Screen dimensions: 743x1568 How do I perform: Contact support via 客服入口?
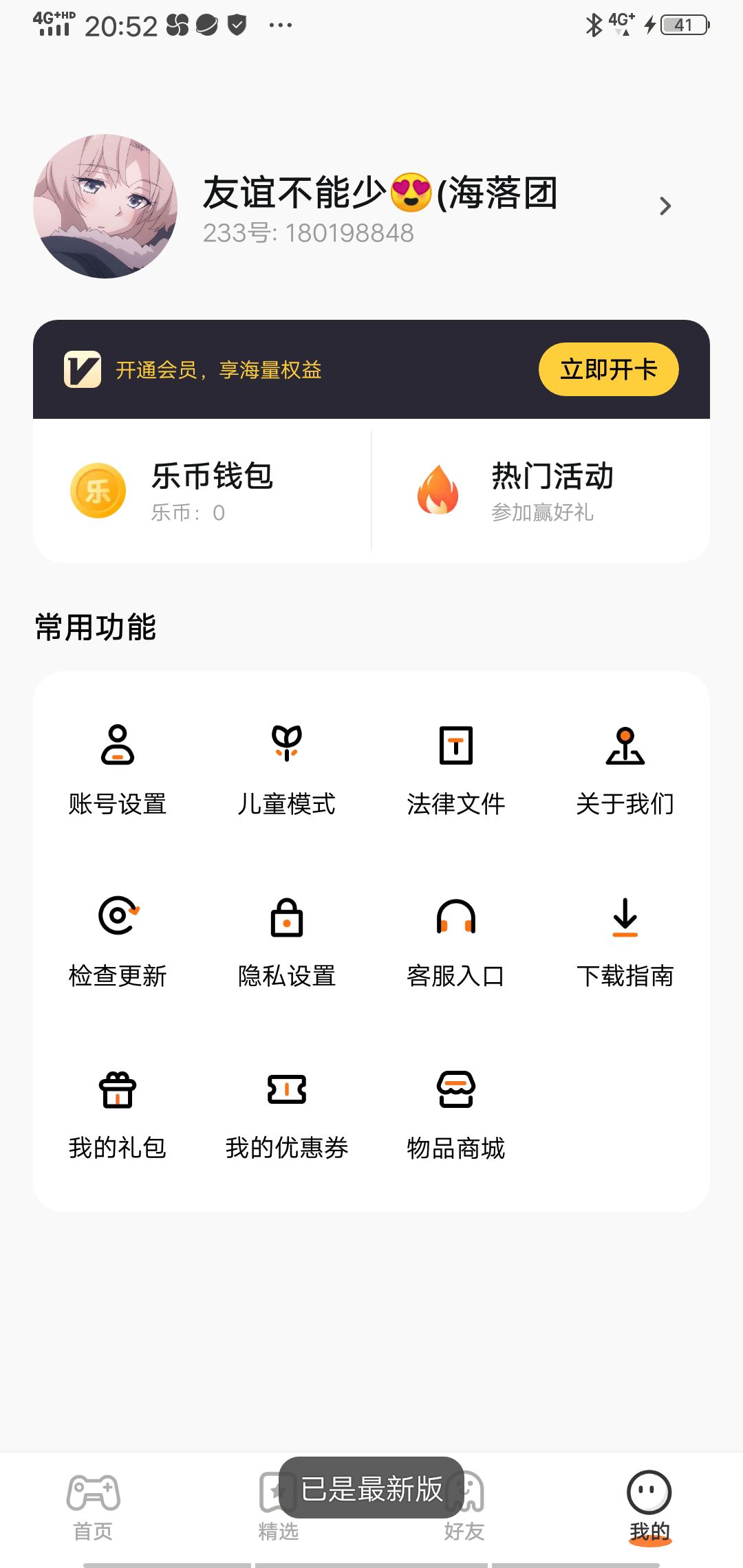click(x=455, y=941)
